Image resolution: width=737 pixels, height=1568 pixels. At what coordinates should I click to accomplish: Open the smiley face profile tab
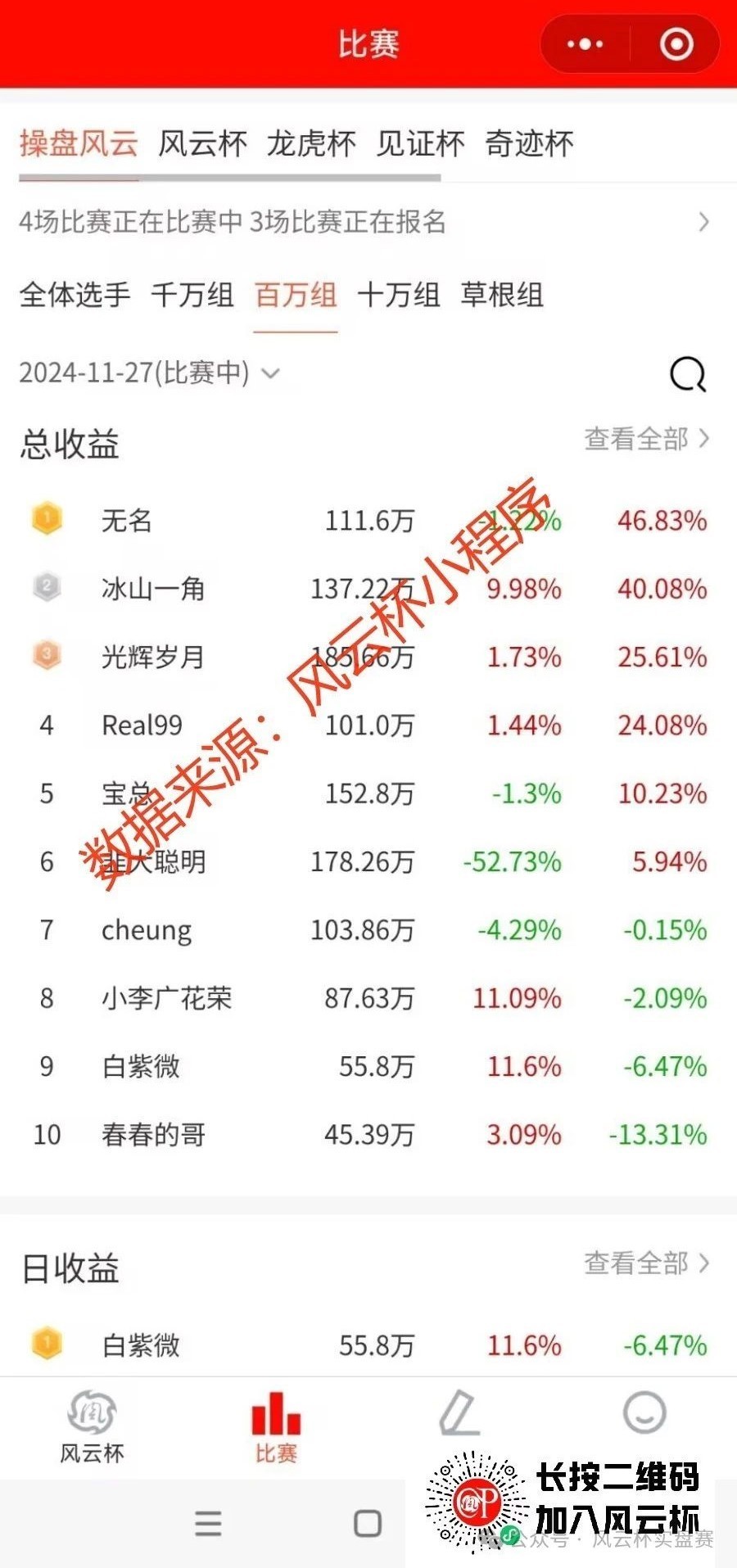pos(644,1412)
